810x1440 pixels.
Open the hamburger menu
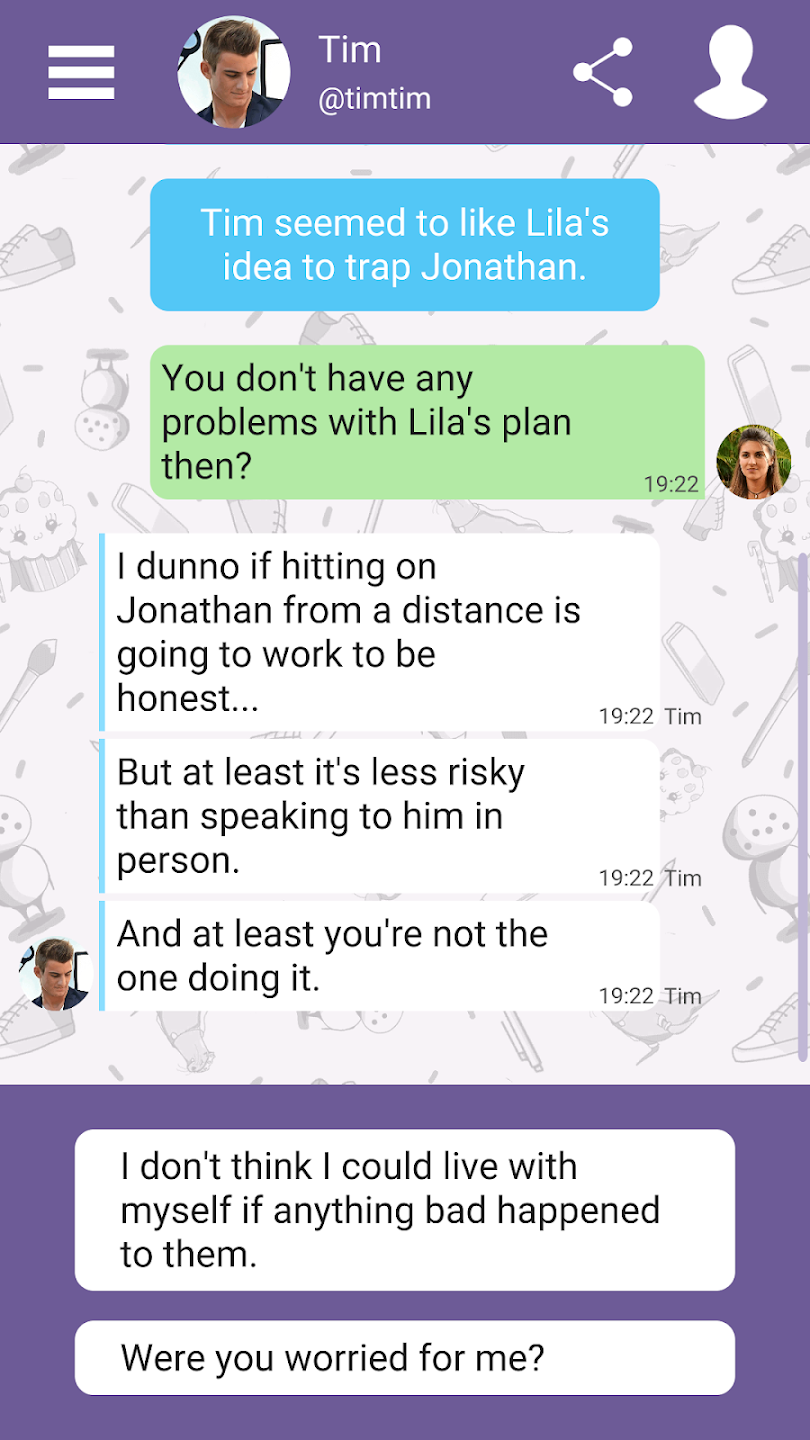coord(81,73)
